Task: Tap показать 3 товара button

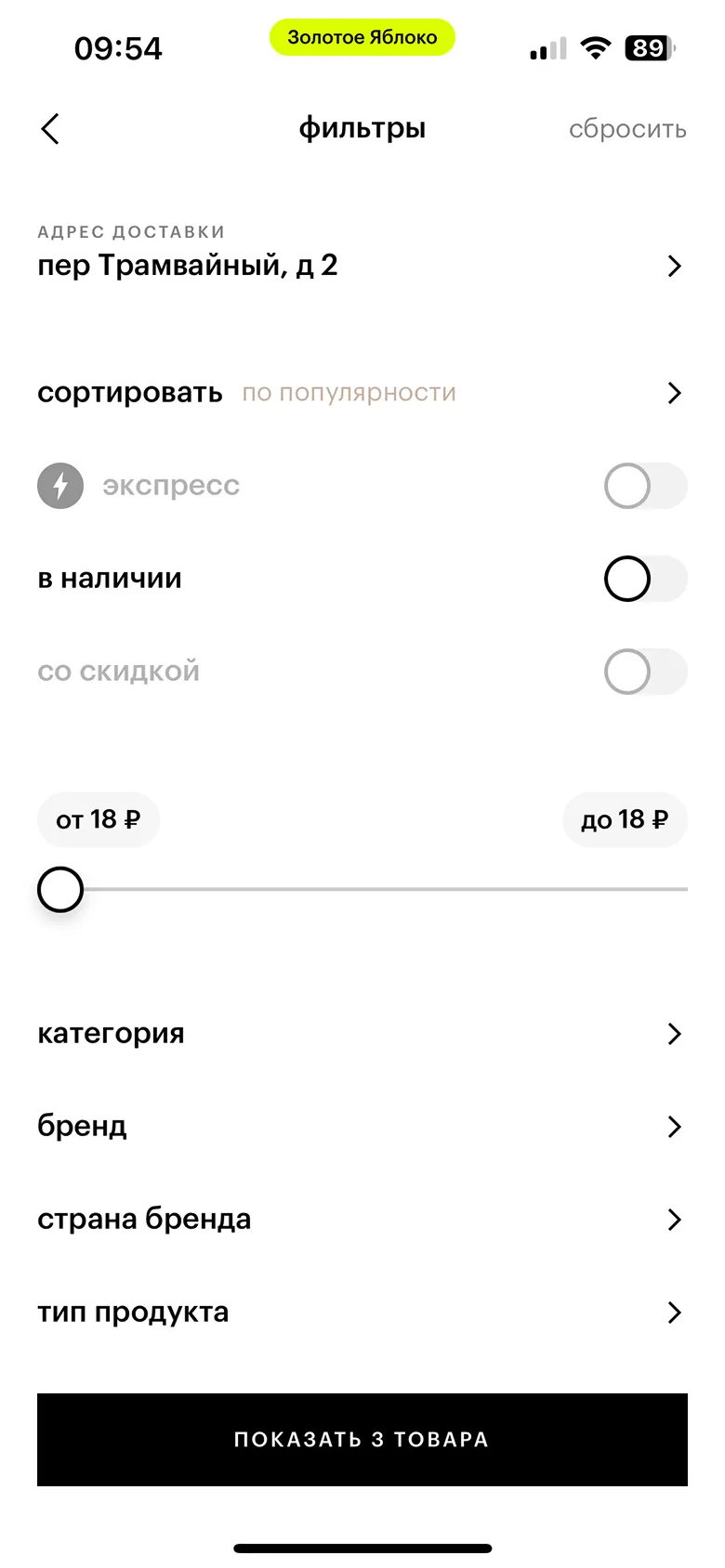Action: point(362,1440)
